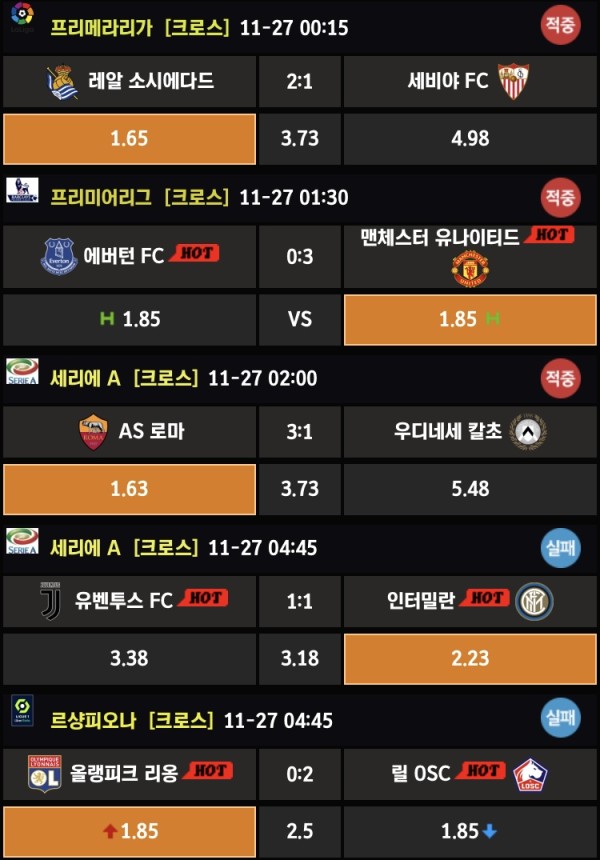Select Sevilla FC win odds 4.98

click(x=470, y=139)
